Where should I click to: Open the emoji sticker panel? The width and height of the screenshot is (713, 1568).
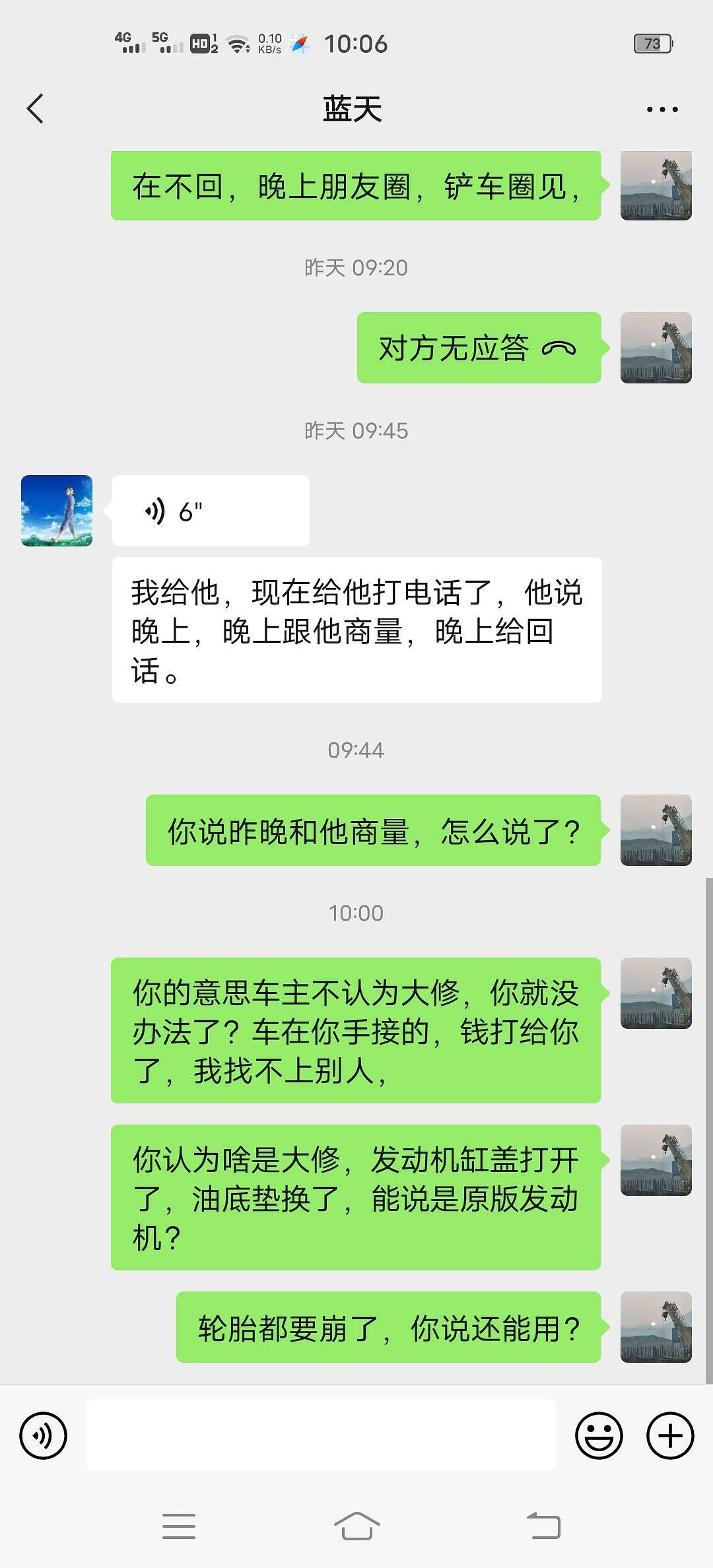(599, 1435)
